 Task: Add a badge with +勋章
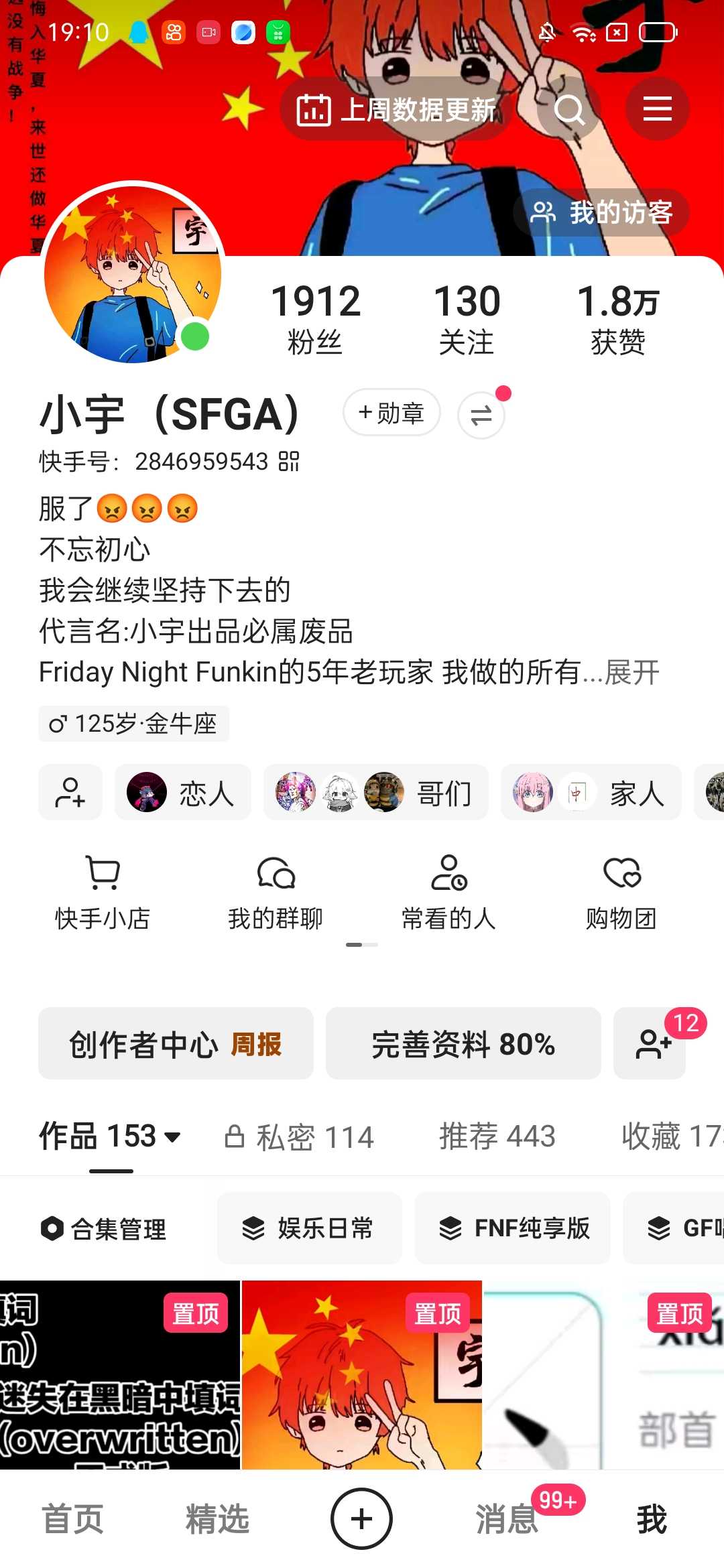coord(391,413)
